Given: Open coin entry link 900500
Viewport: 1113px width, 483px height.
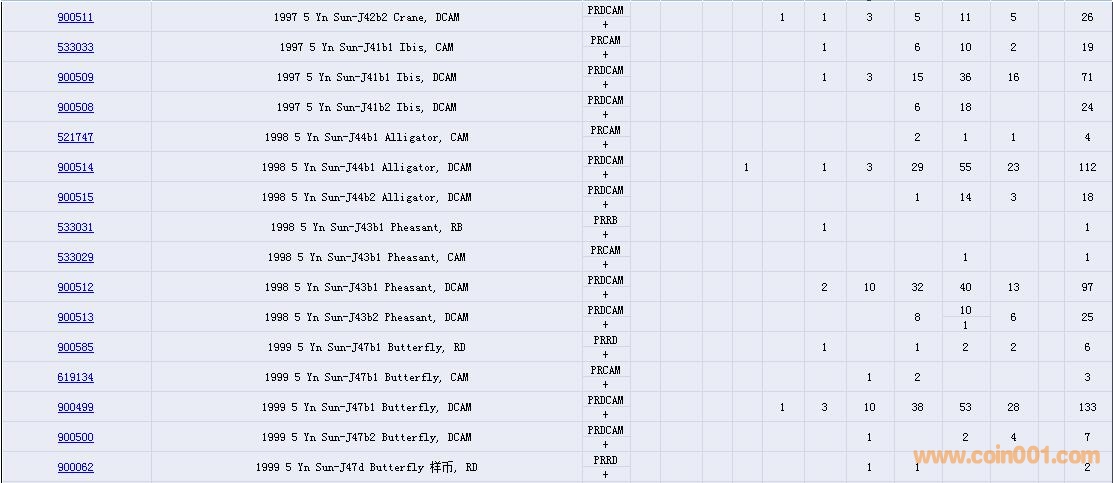Looking at the screenshot, I should point(76,437).
